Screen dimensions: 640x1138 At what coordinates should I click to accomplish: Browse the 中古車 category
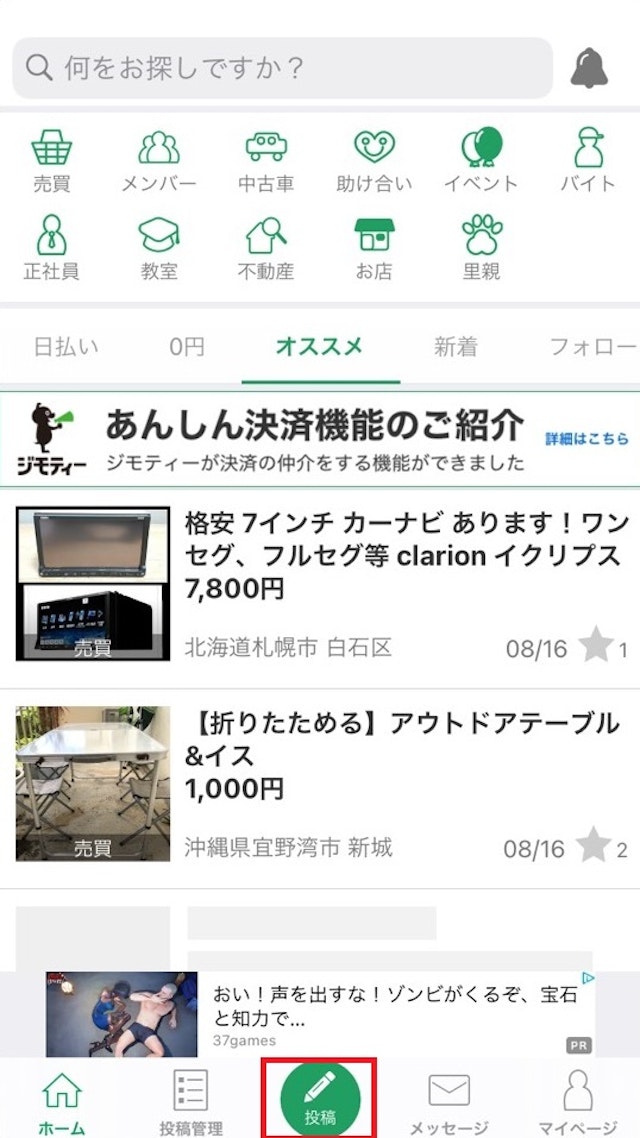[x=266, y=160]
